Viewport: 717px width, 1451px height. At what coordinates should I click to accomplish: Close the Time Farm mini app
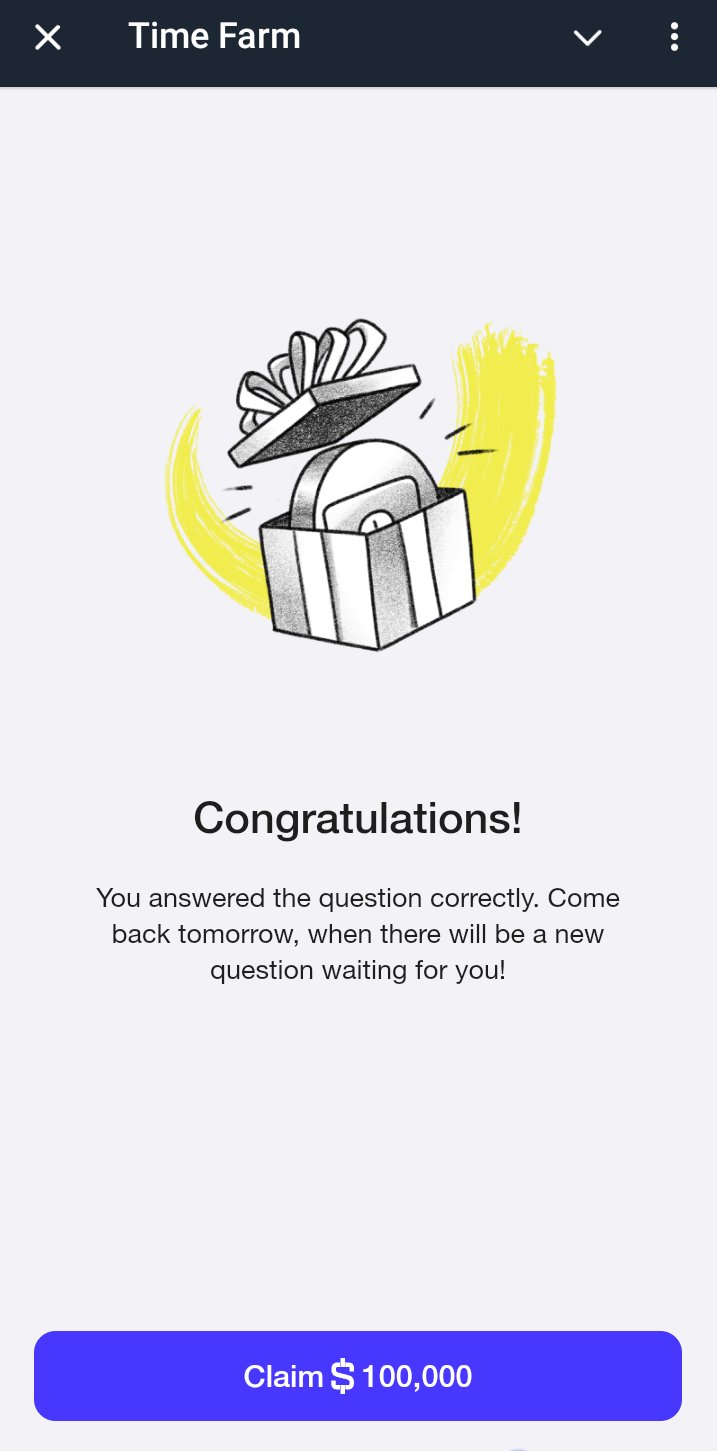pos(48,38)
